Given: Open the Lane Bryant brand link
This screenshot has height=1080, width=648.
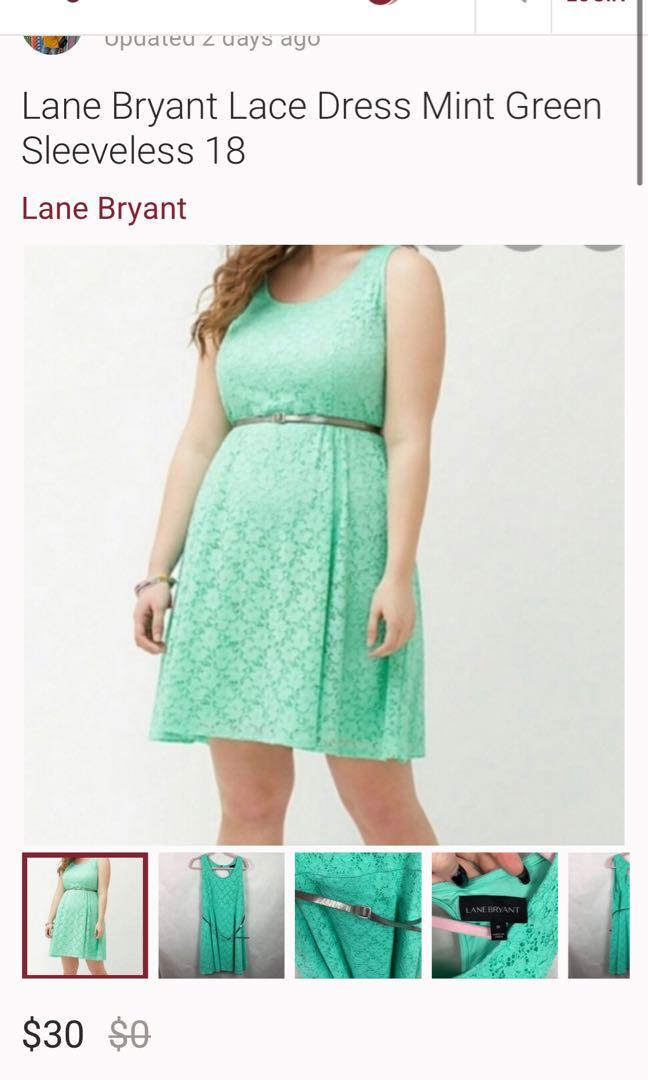Looking at the screenshot, I should 104,208.
